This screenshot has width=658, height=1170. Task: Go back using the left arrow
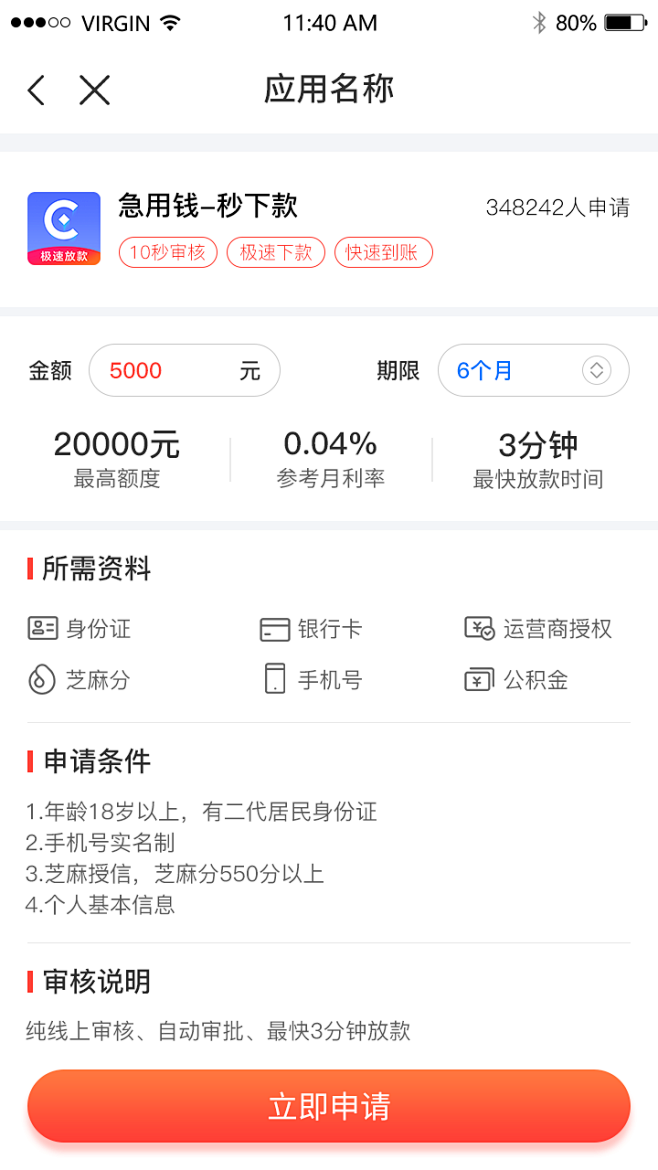[37, 90]
